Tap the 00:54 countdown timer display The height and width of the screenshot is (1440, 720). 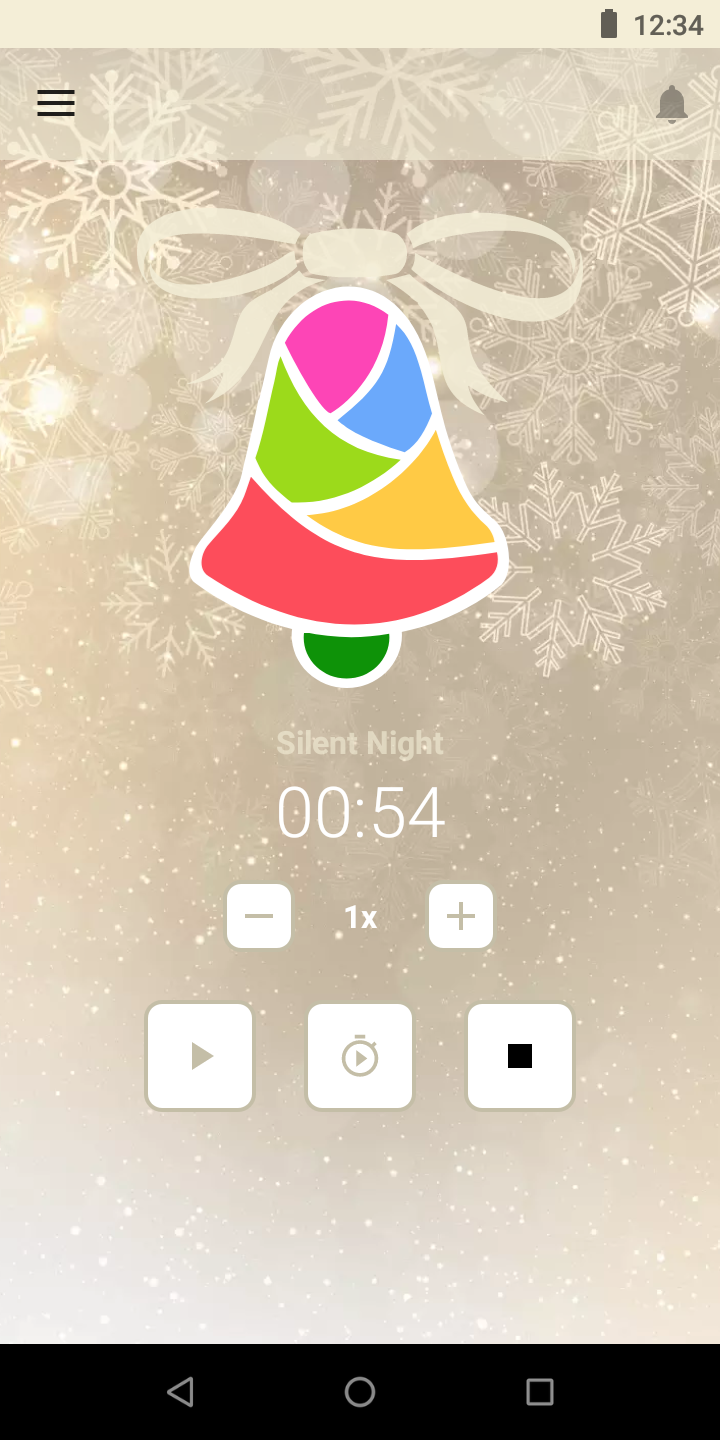point(360,812)
